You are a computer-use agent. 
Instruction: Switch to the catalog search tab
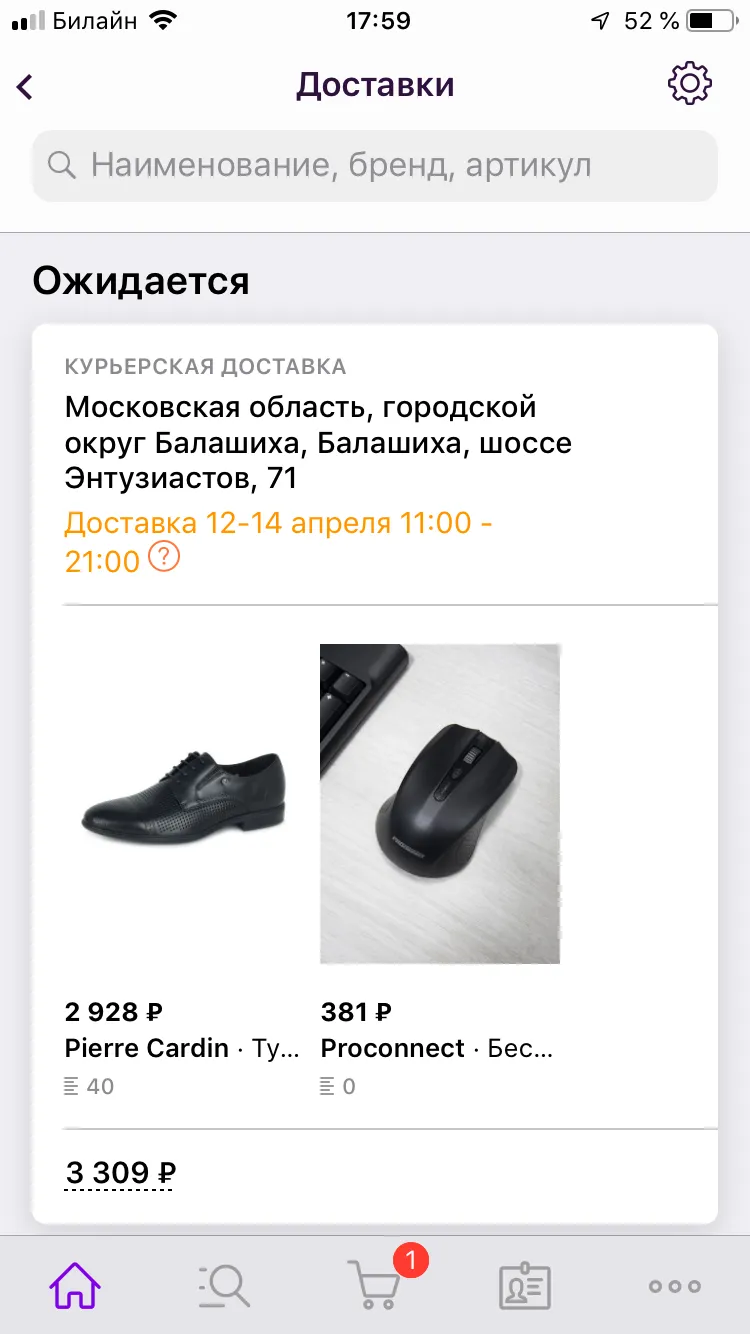pos(225,1285)
